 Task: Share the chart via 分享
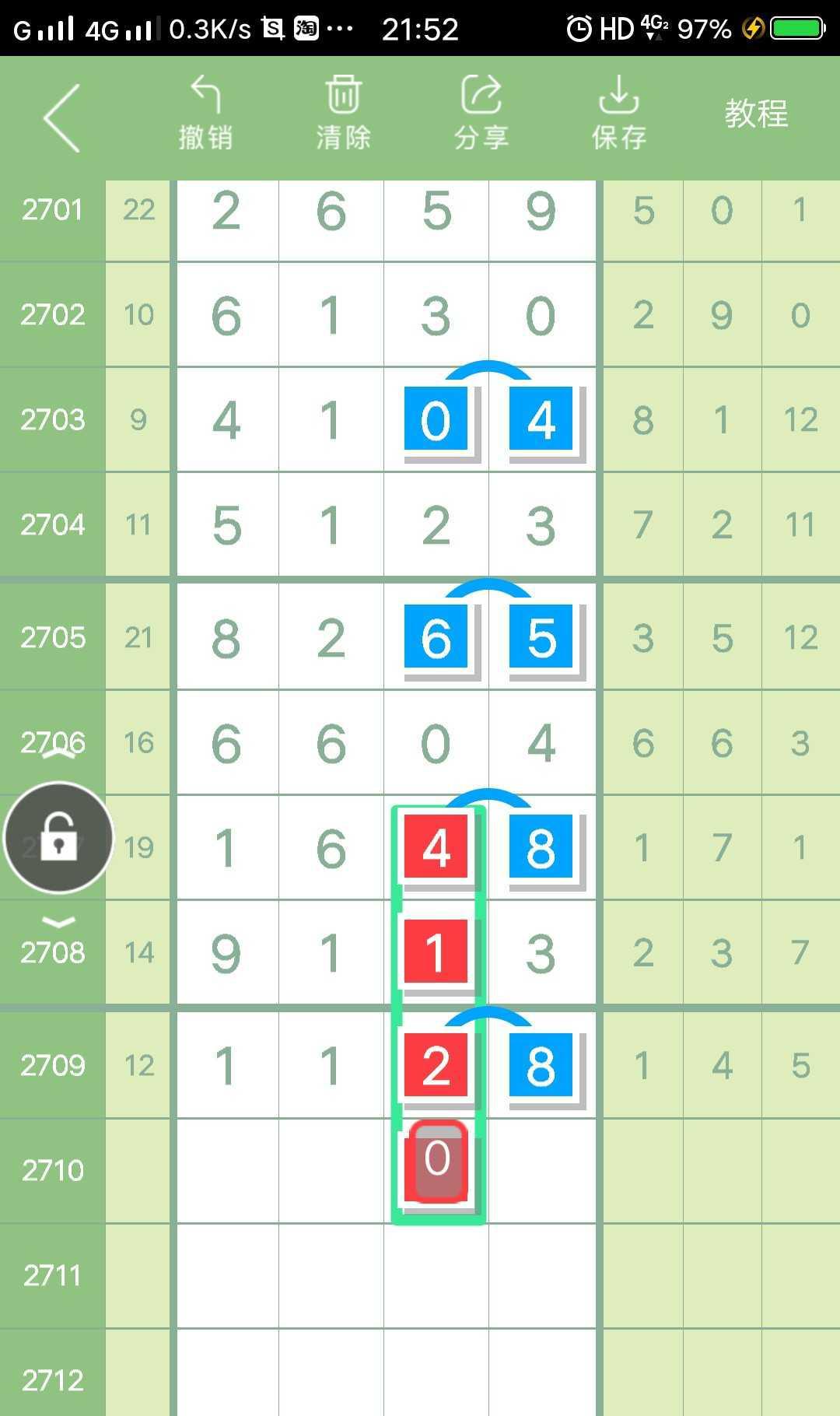point(481,113)
